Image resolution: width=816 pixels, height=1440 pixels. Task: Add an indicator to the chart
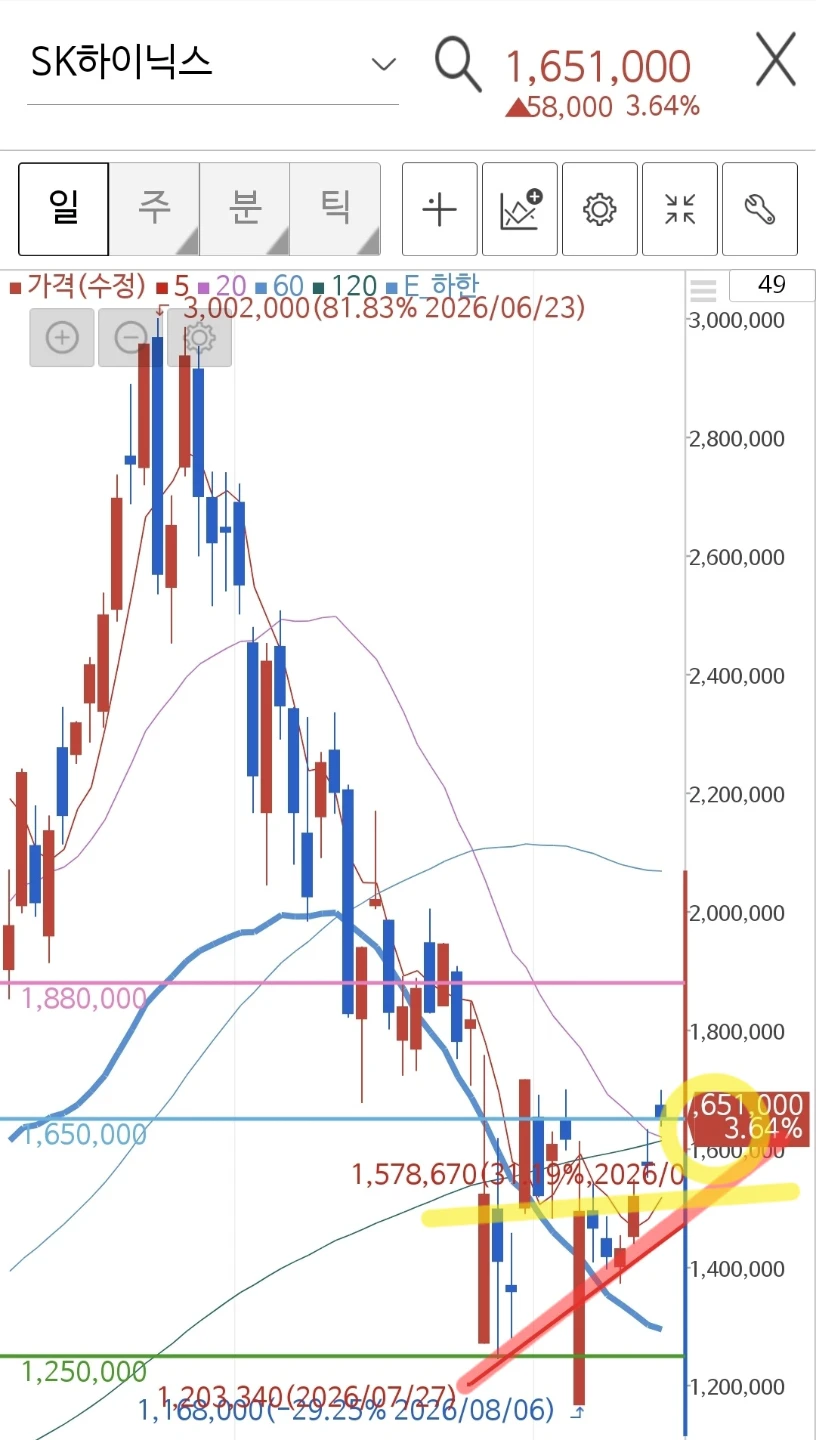pyautogui.click(x=520, y=209)
